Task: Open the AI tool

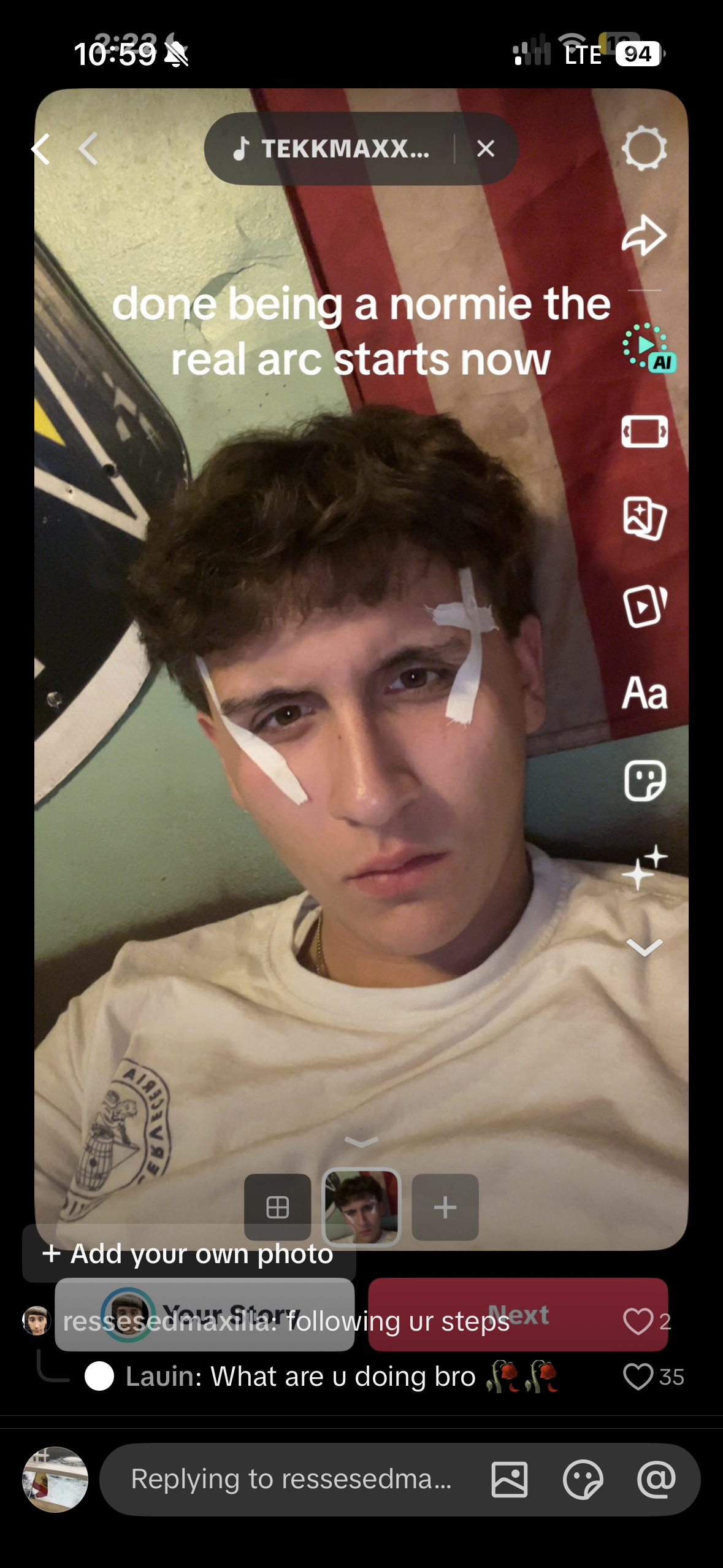Action: pyautogui.click(x=648, y=348)
